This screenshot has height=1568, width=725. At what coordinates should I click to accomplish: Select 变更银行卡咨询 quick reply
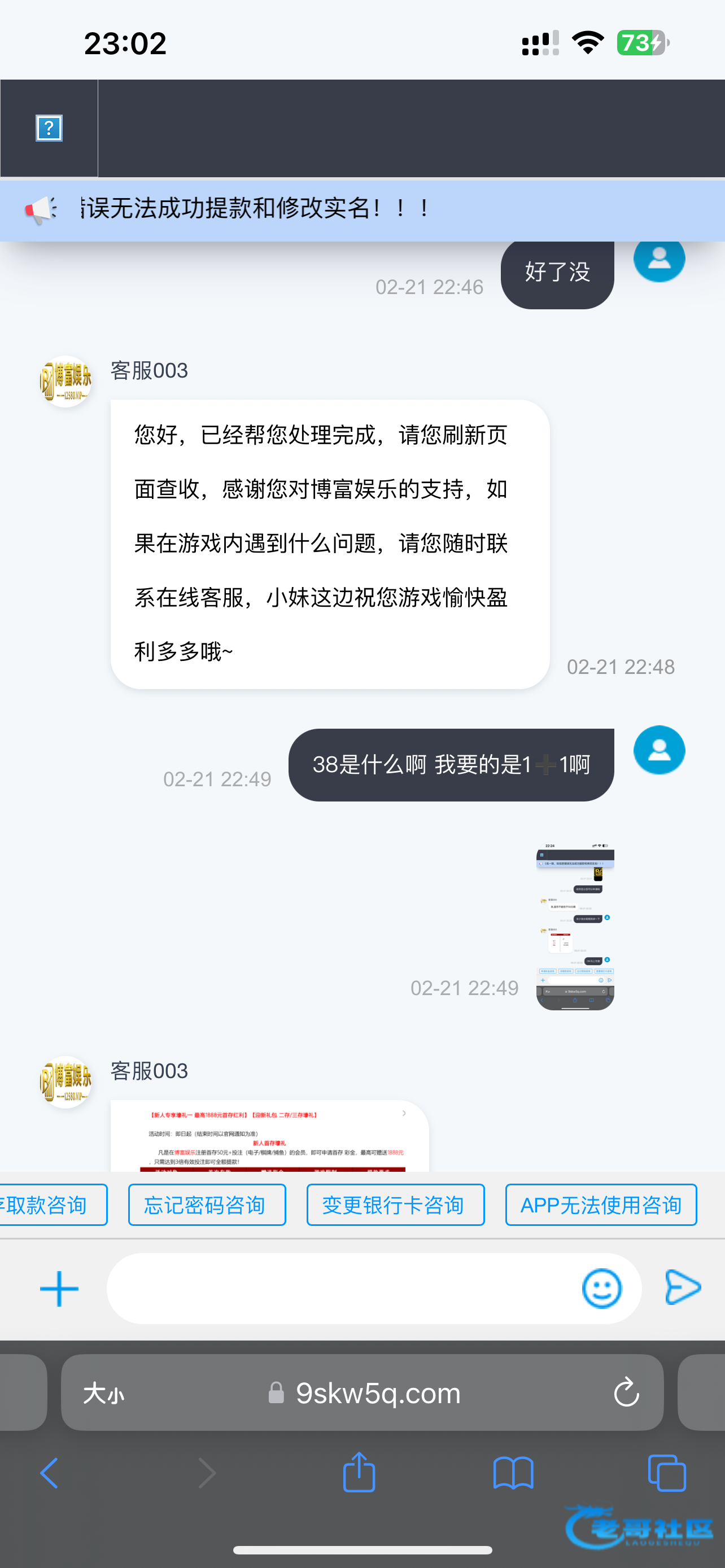(395, 1205)
